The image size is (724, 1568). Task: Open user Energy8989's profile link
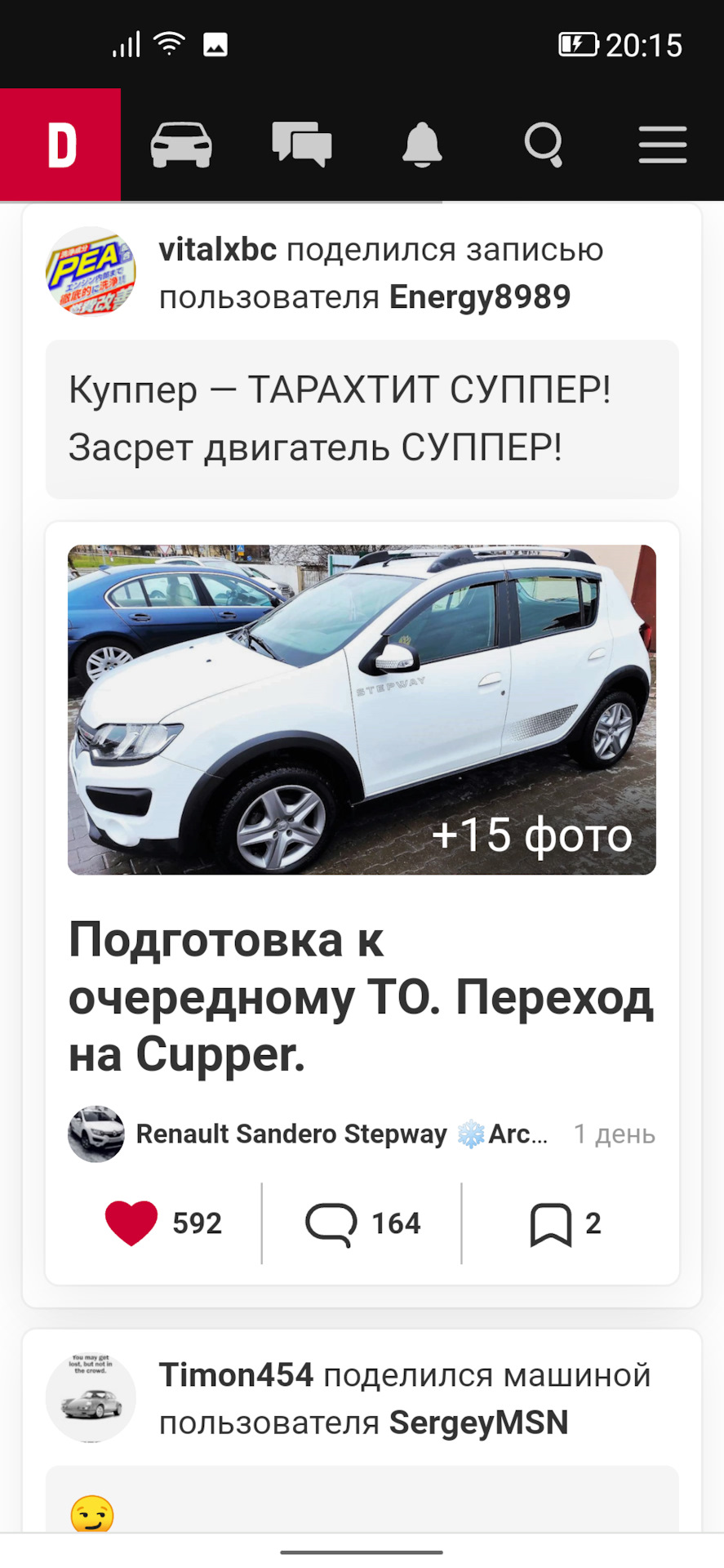[x=479, y=297]
